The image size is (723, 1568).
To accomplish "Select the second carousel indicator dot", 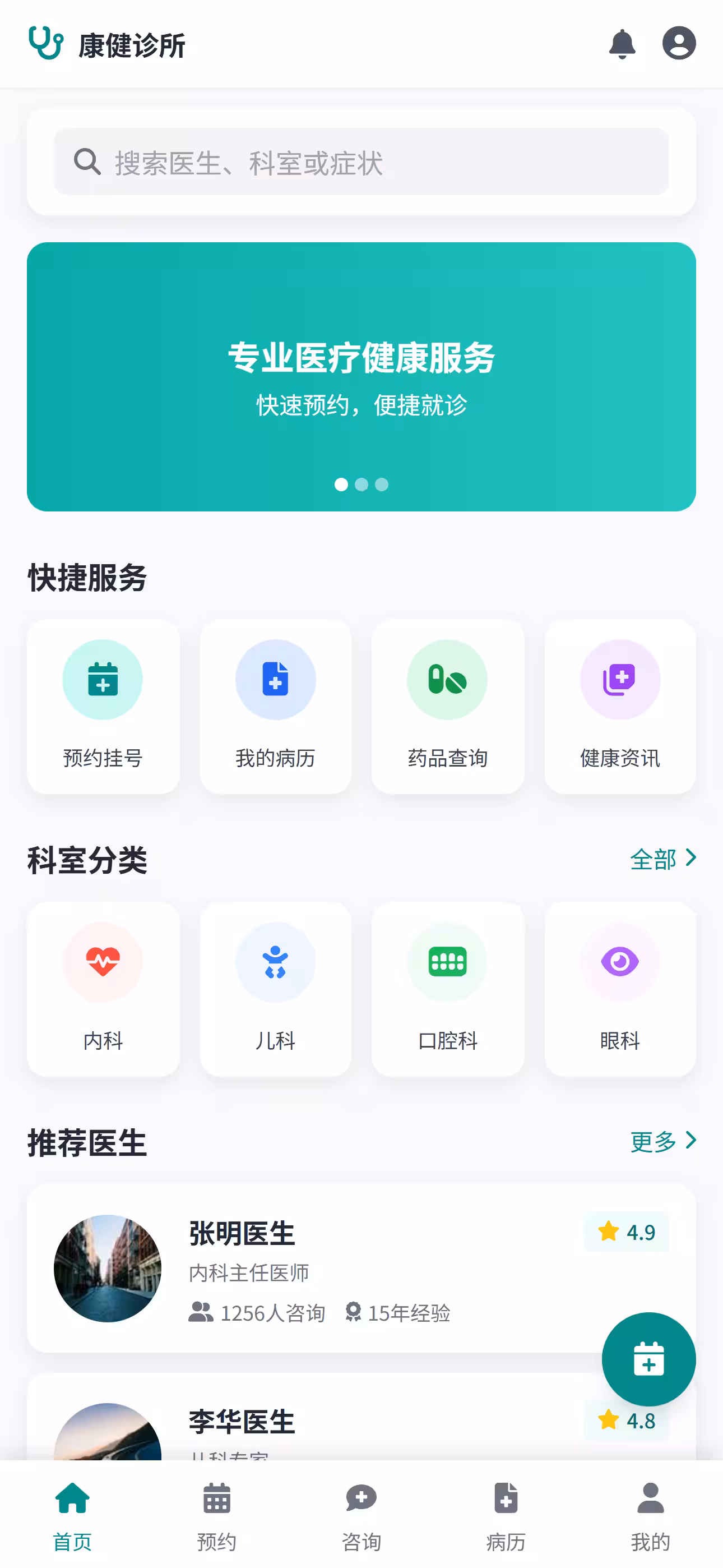I will (361, 485).
